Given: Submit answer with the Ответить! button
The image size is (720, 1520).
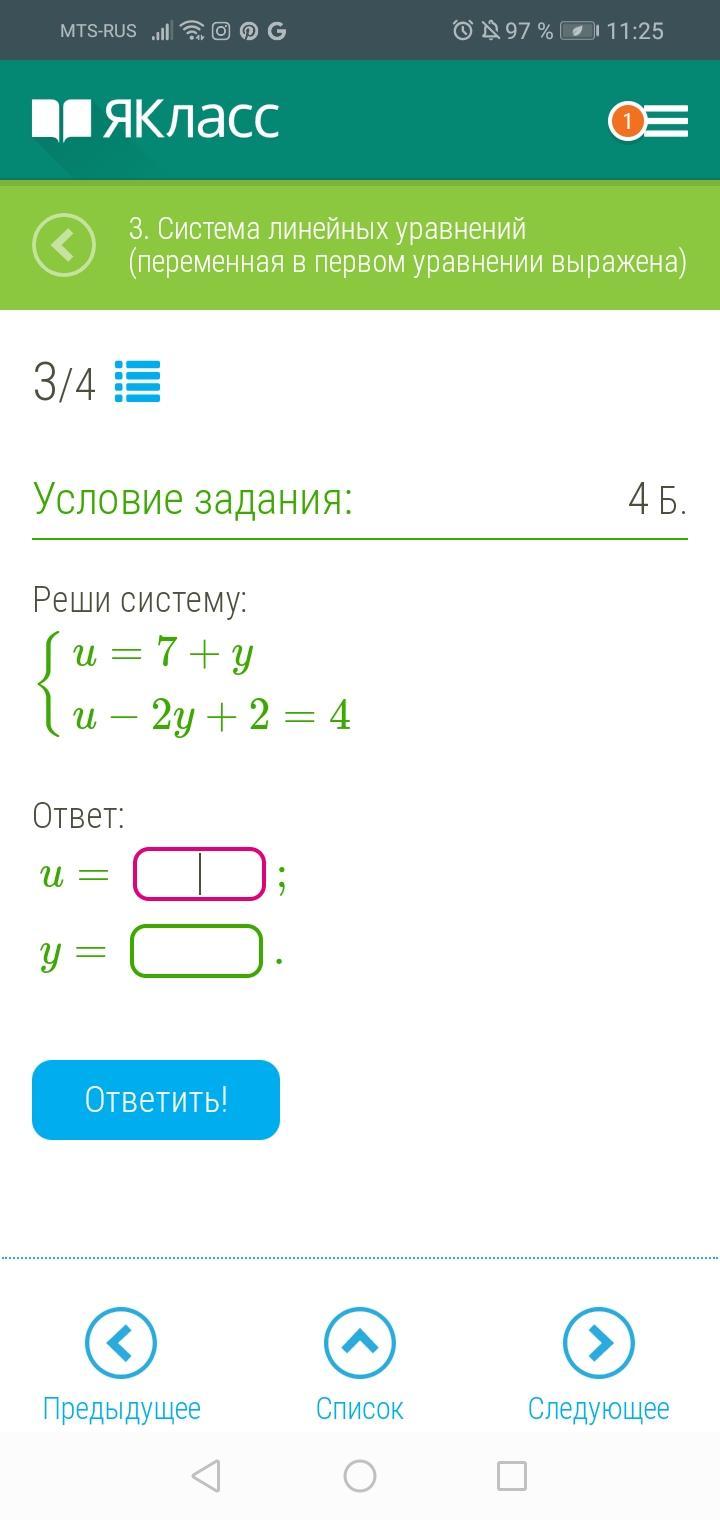Looking at the screenshot, I should click(x=156, y=1099).
